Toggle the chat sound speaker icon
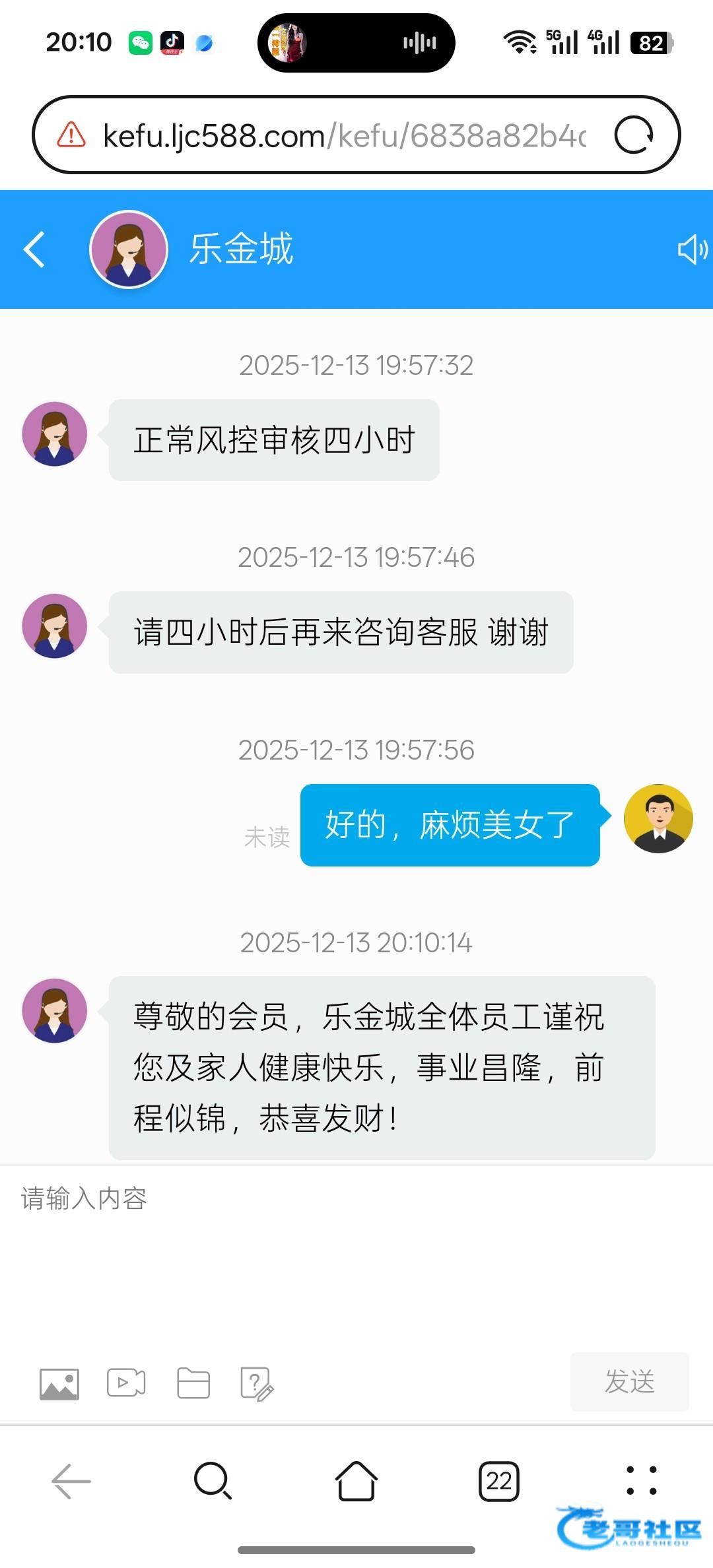The width and height of the screenshot is (713, 1568). 692,249
